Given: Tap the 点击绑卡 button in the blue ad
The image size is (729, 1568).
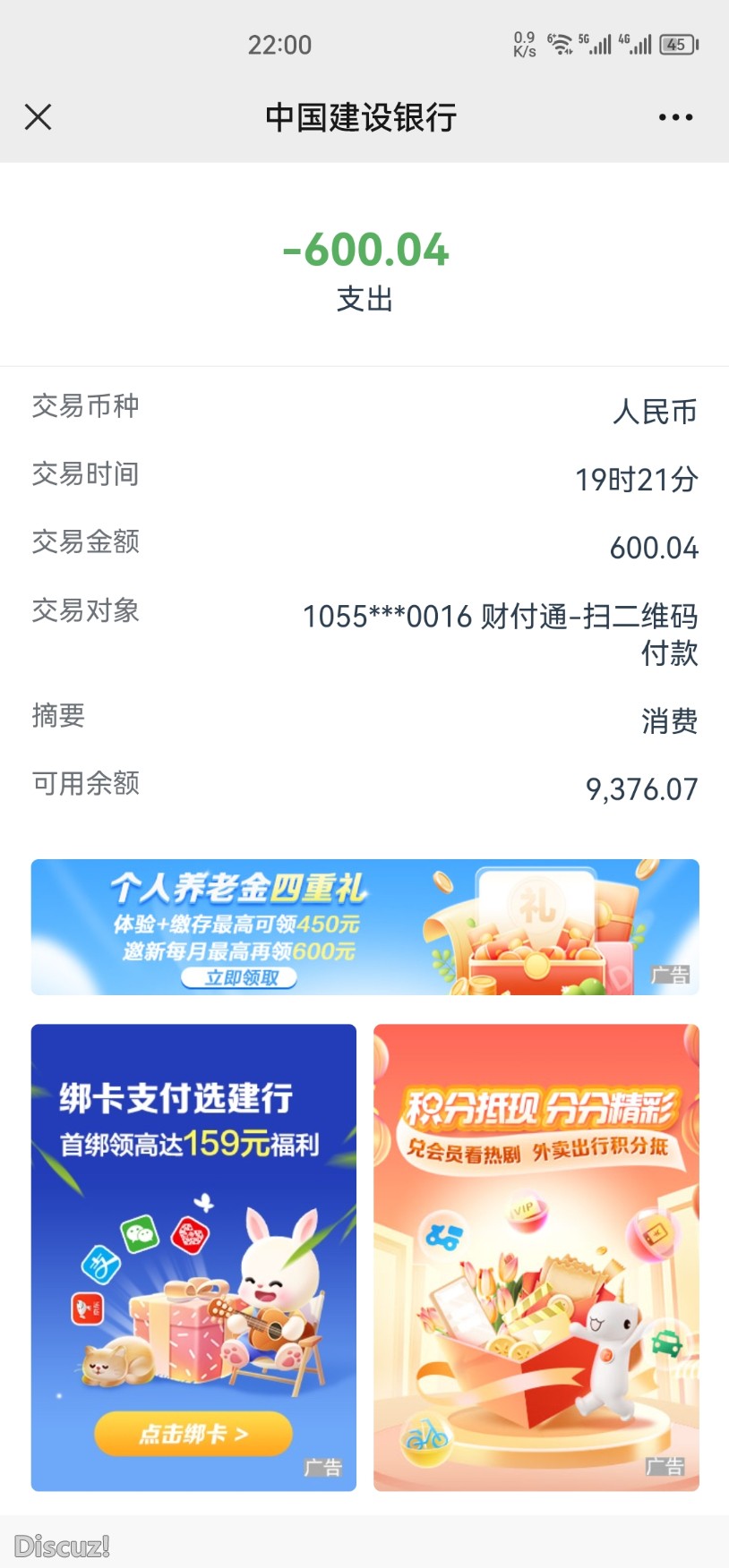Looking at the screenshot, I should 193,1434.
